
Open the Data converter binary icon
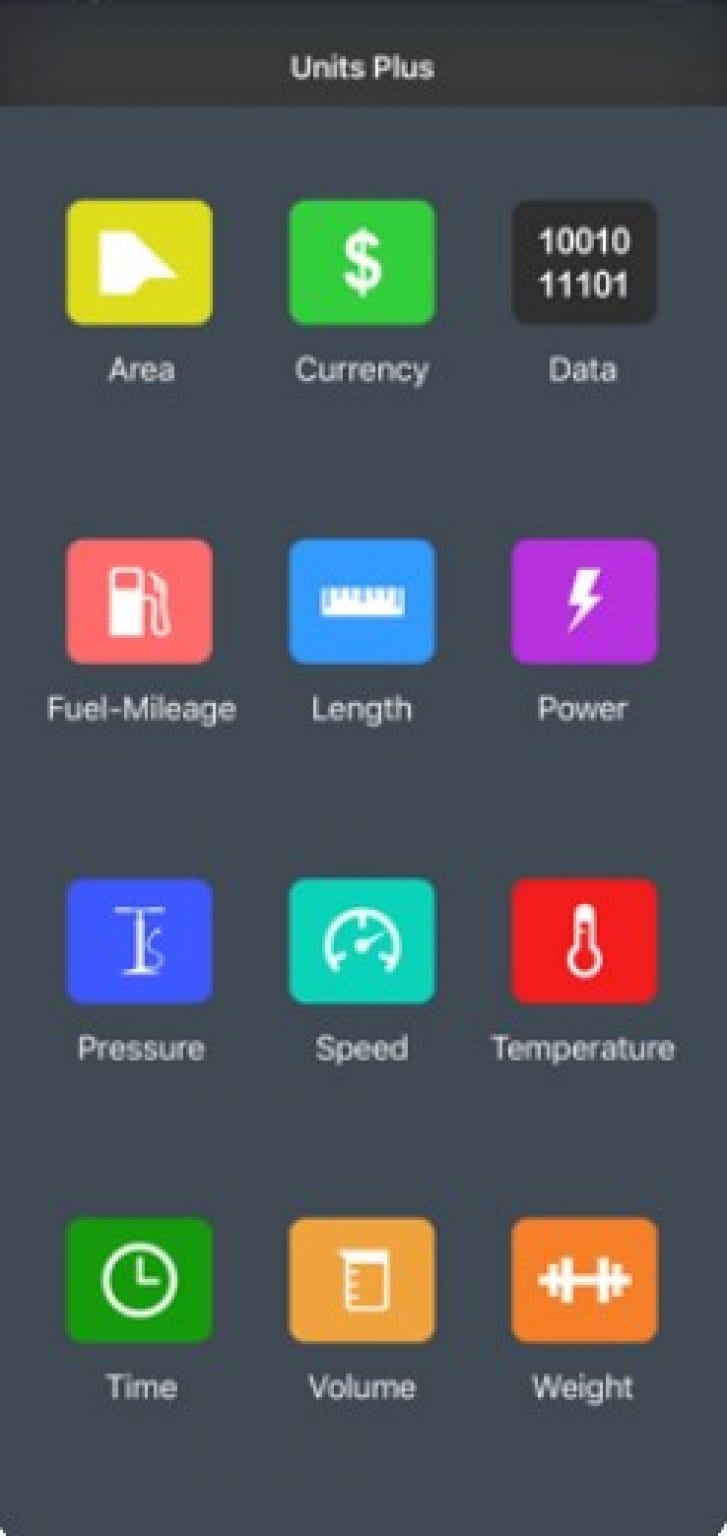click(x=584, y=262)
